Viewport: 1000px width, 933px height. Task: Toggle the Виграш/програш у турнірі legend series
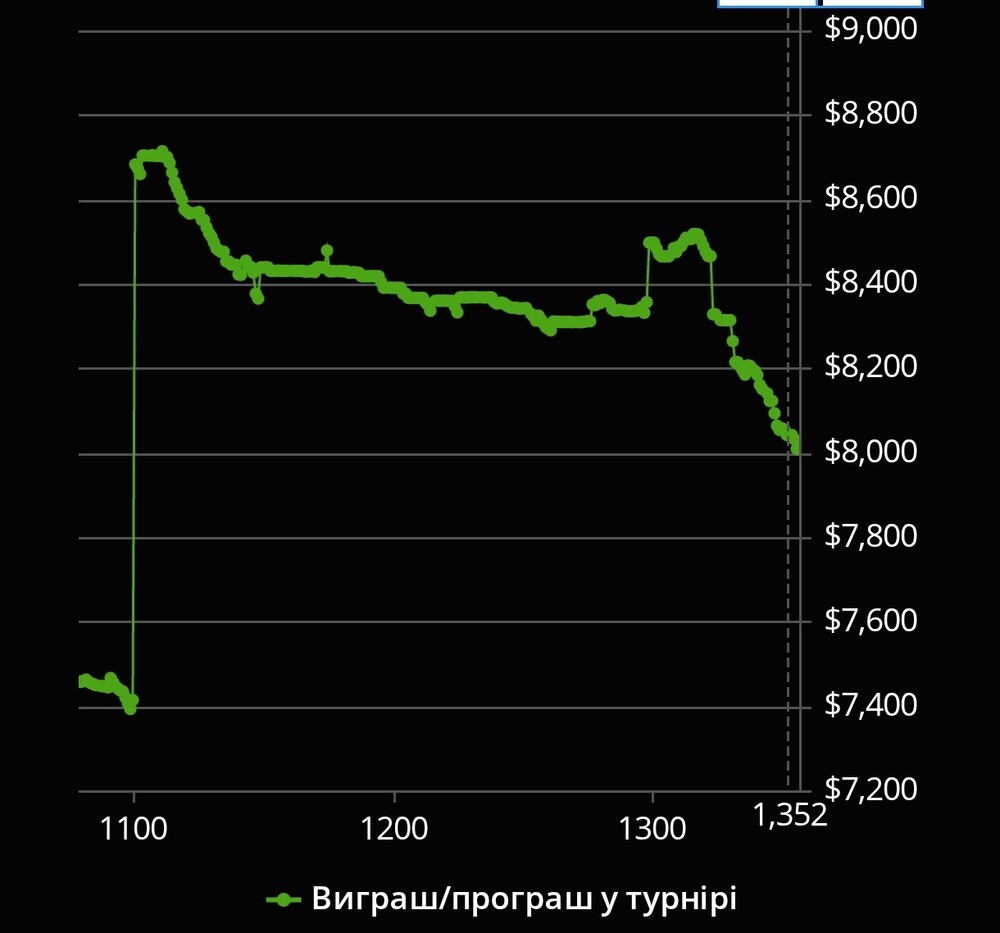(x=502, y=899)
